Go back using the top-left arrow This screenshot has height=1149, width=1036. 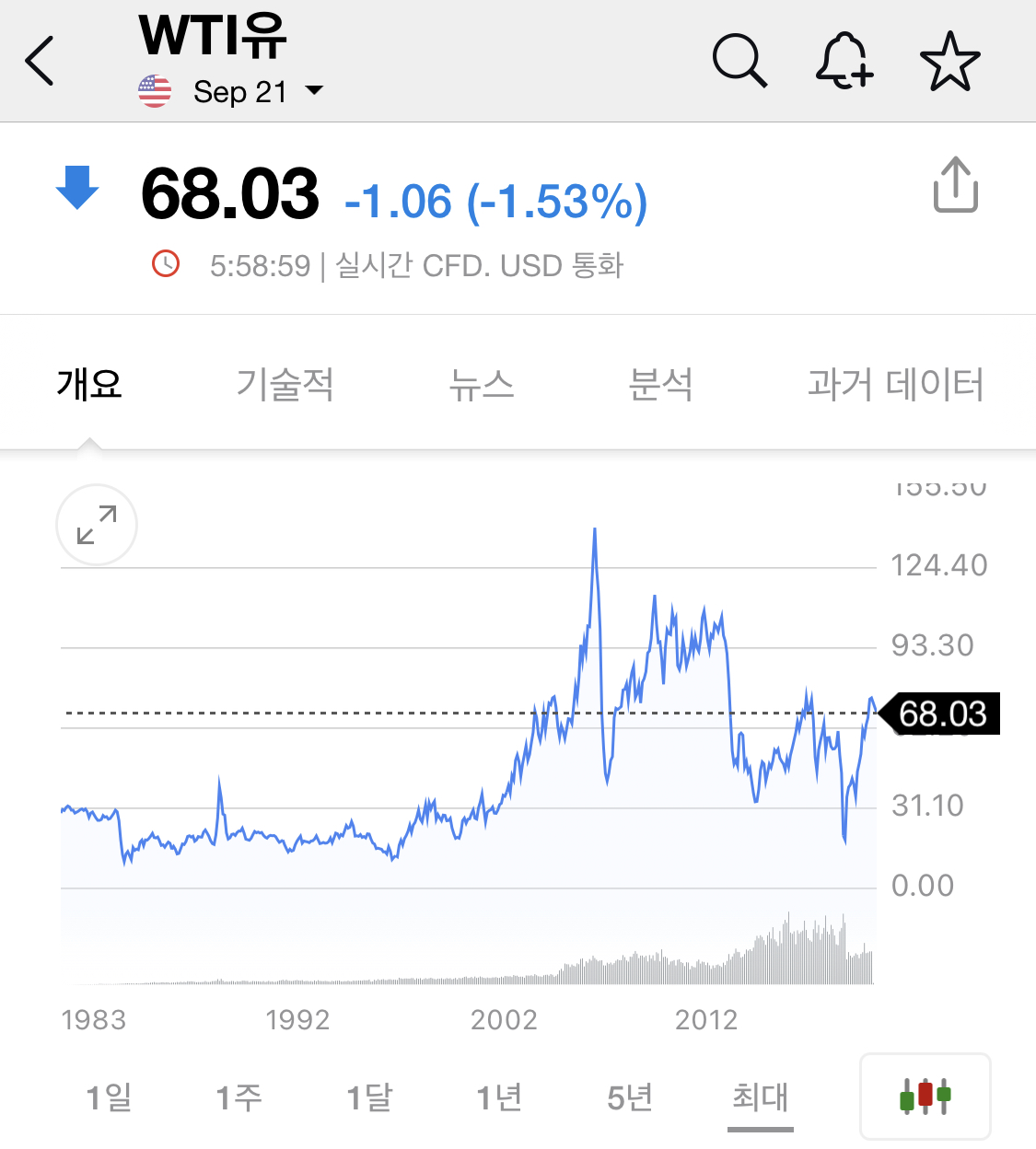[40, 62]
